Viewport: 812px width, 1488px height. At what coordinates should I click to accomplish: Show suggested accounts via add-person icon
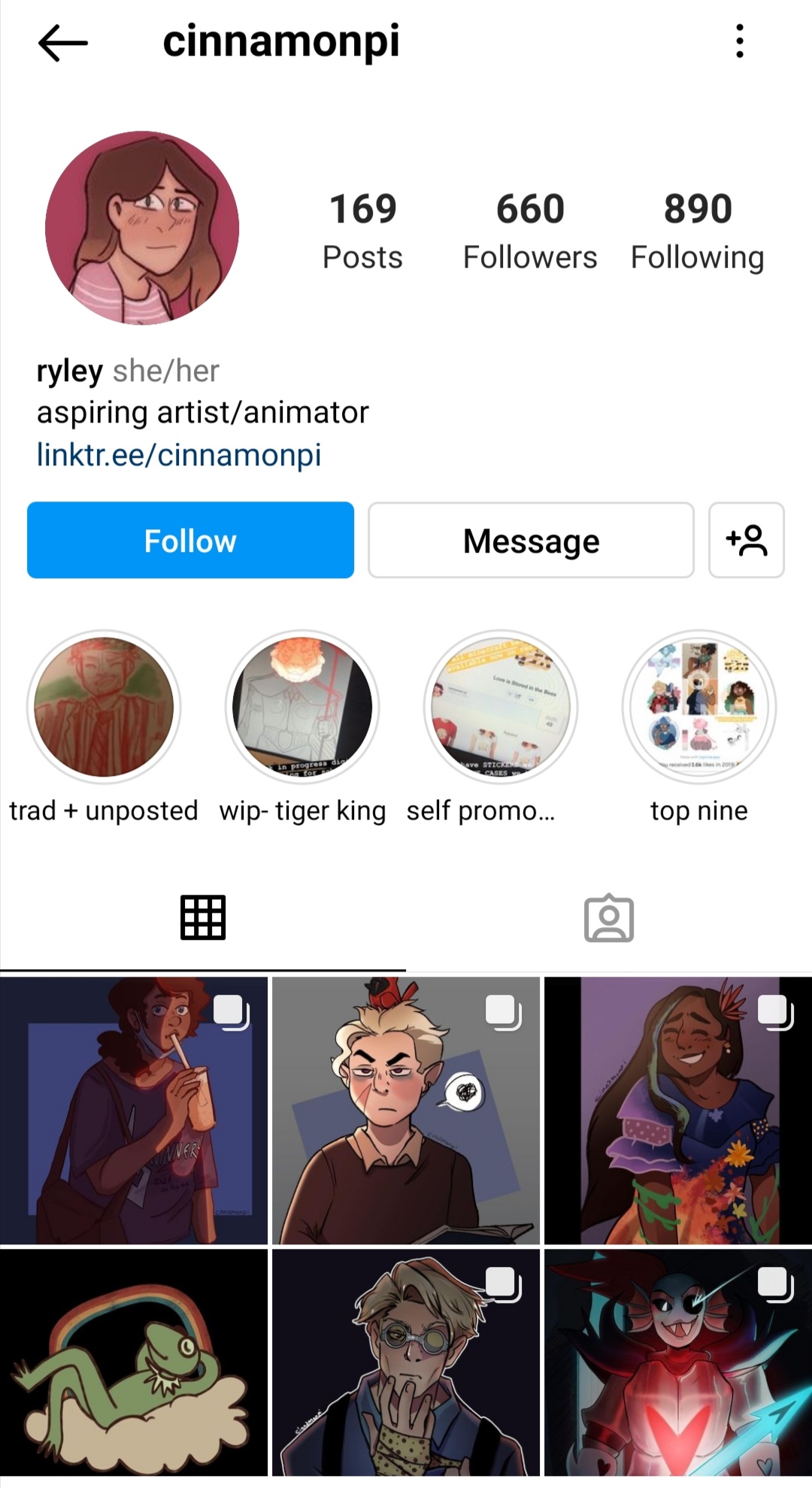pos(746,541)
